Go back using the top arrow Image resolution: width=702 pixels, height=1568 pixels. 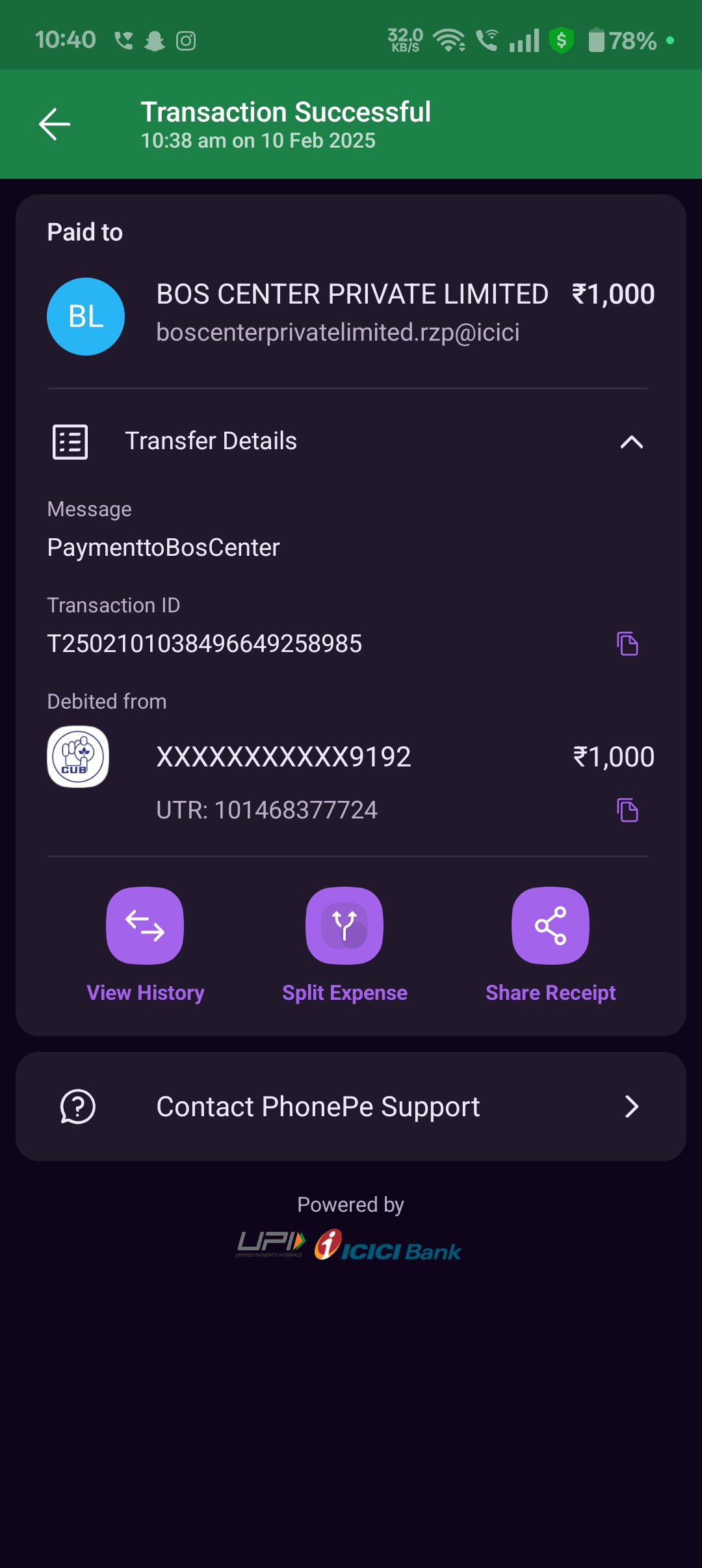(x=55, y=124)
